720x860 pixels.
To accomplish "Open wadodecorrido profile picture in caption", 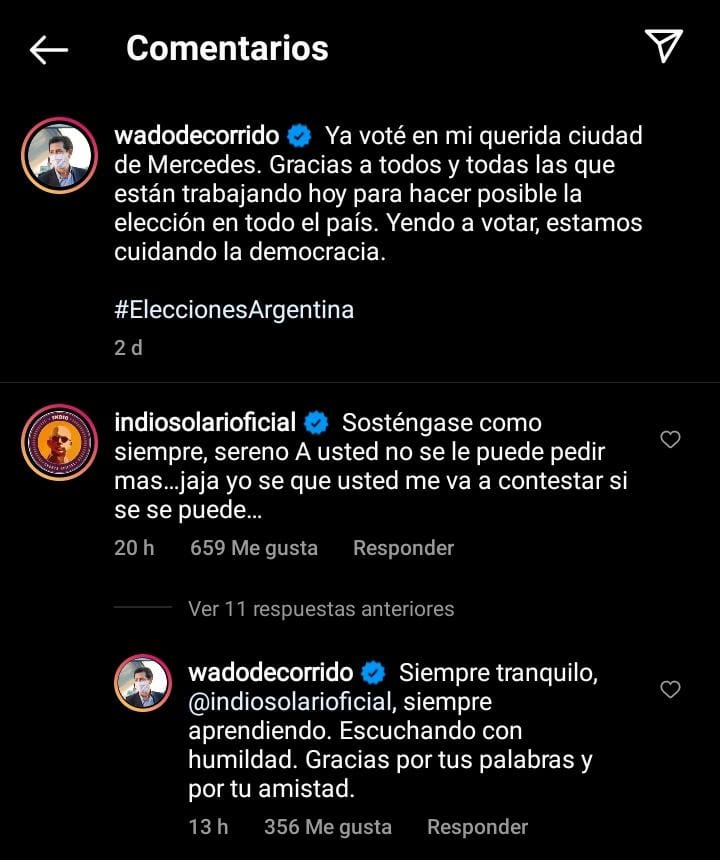I will 58,155.
